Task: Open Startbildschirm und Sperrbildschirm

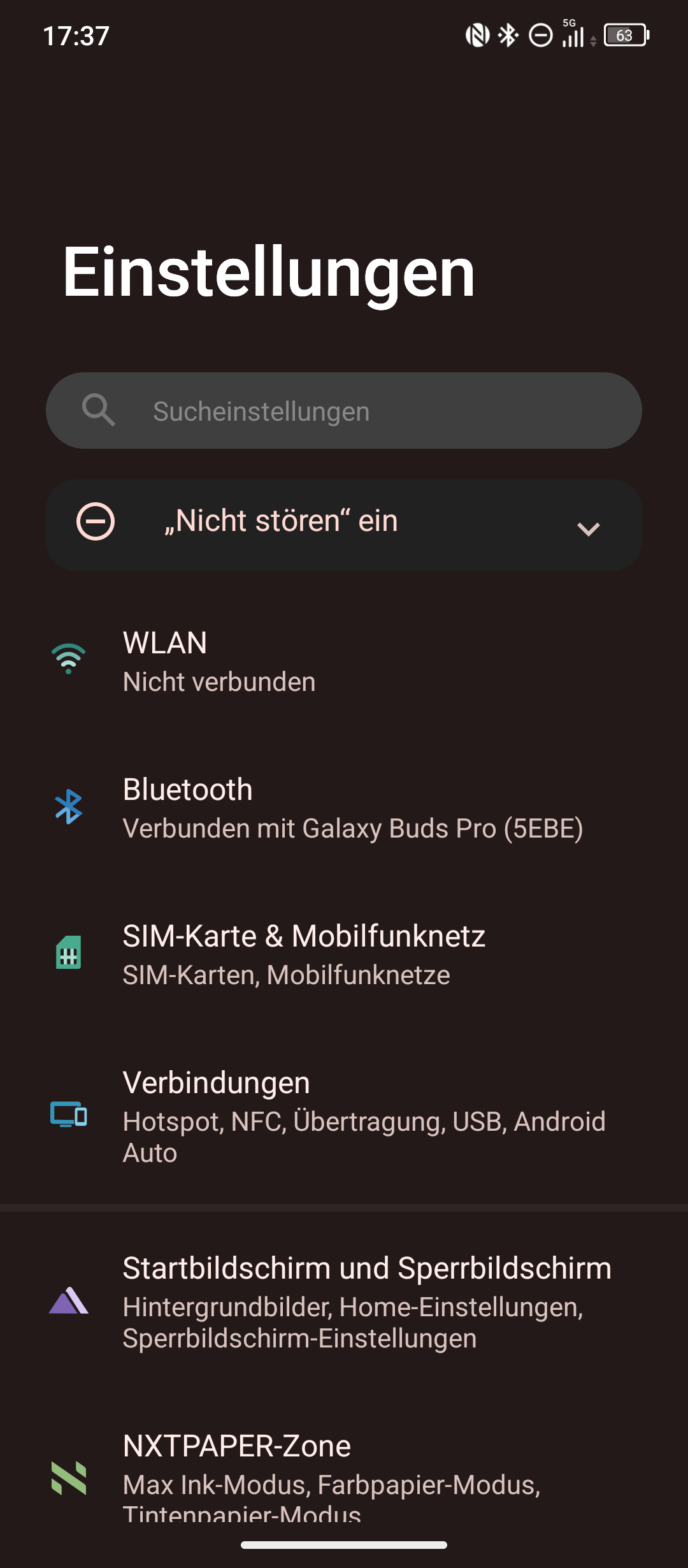Action: click(344, 1302)
